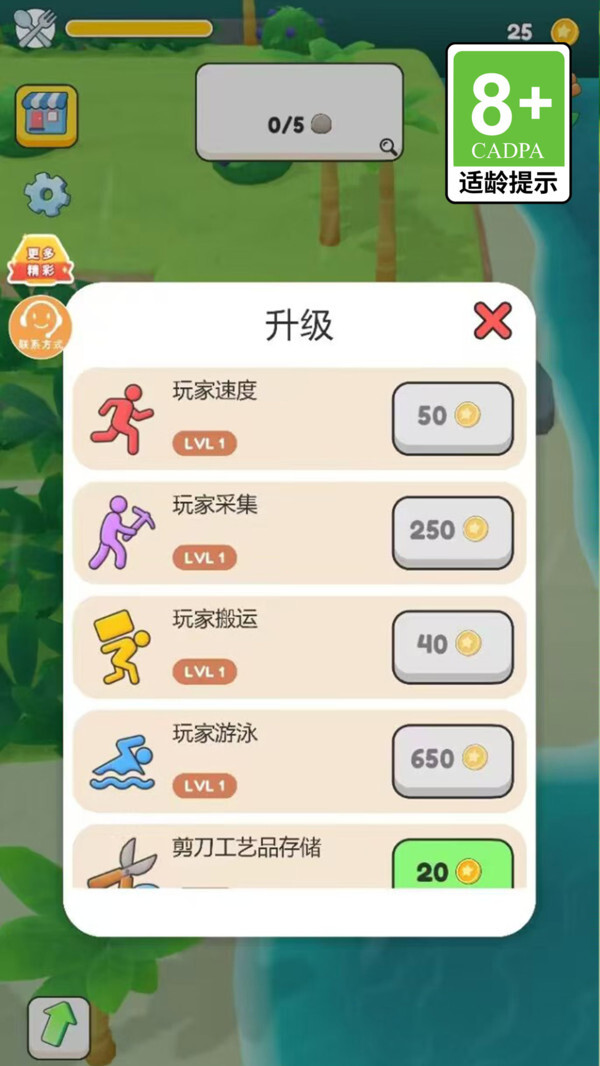600x1066 pixels.
Task: Tap the magnifier on the stone quest panel
Action: click(389, 147)
